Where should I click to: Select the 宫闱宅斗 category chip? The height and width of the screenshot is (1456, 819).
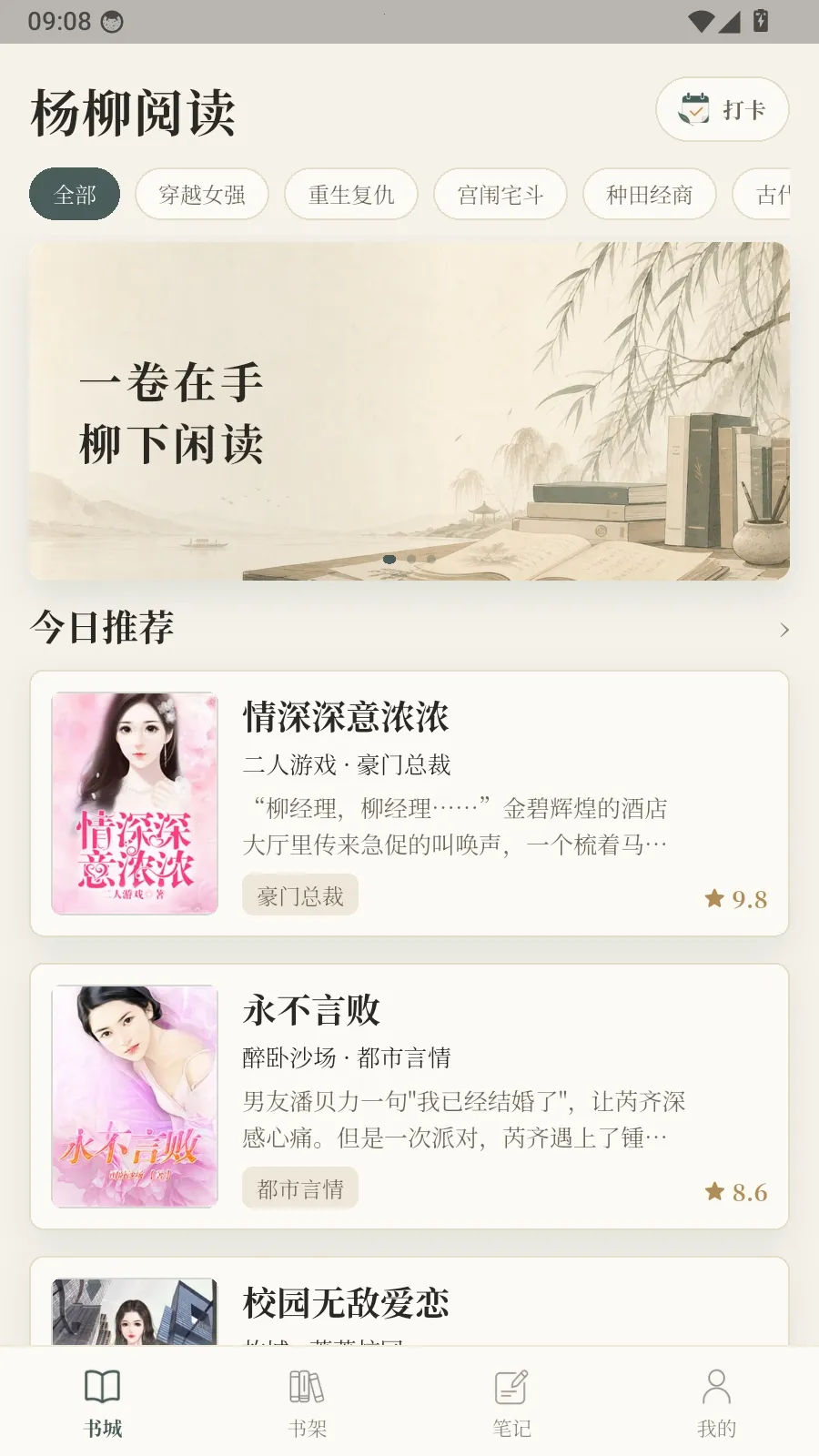tap(500, 194)
